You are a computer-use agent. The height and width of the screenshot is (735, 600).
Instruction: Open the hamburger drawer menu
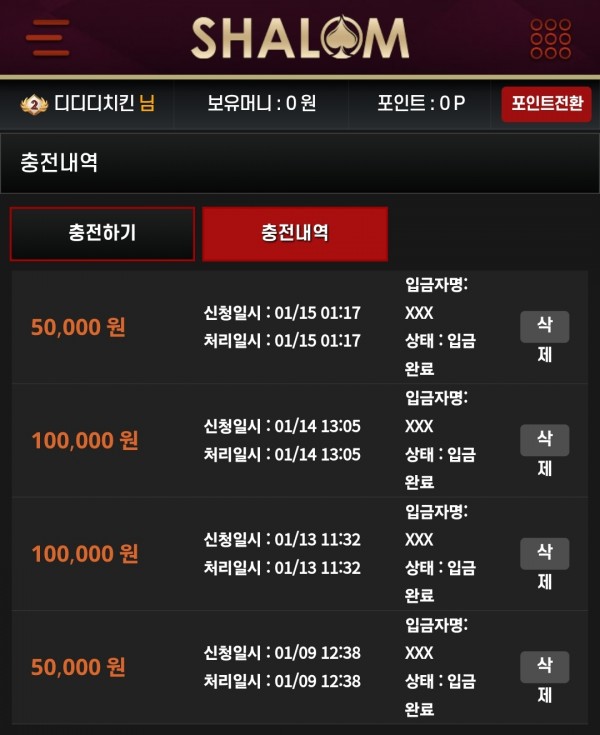[x=47, y=38]
